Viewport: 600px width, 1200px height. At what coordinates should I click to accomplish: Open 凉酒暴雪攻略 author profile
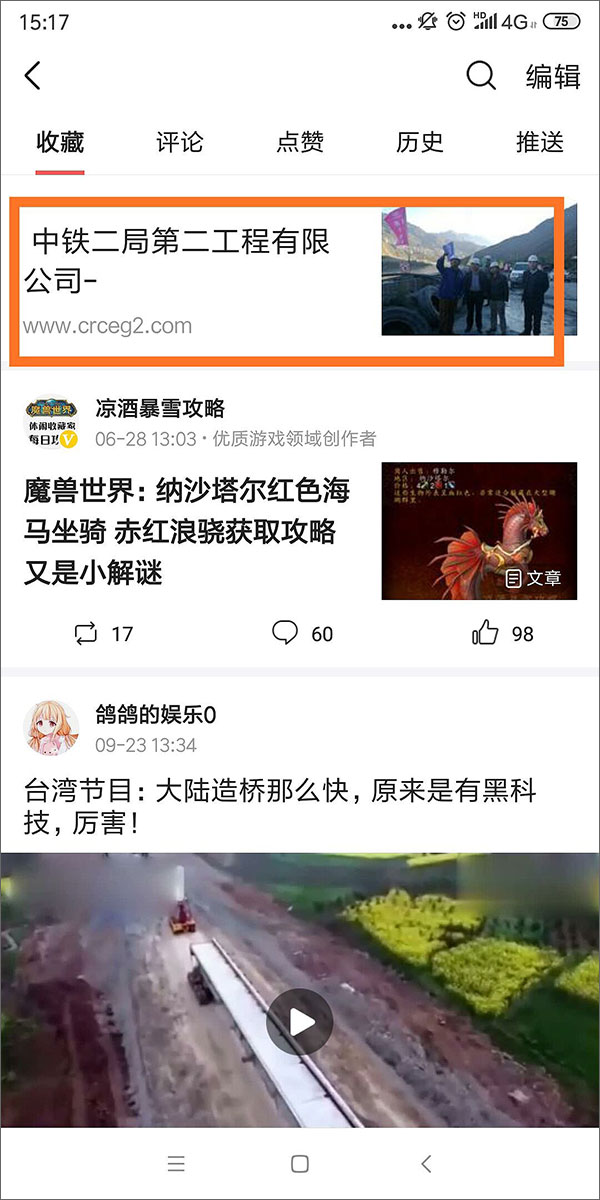click(160, 408)
